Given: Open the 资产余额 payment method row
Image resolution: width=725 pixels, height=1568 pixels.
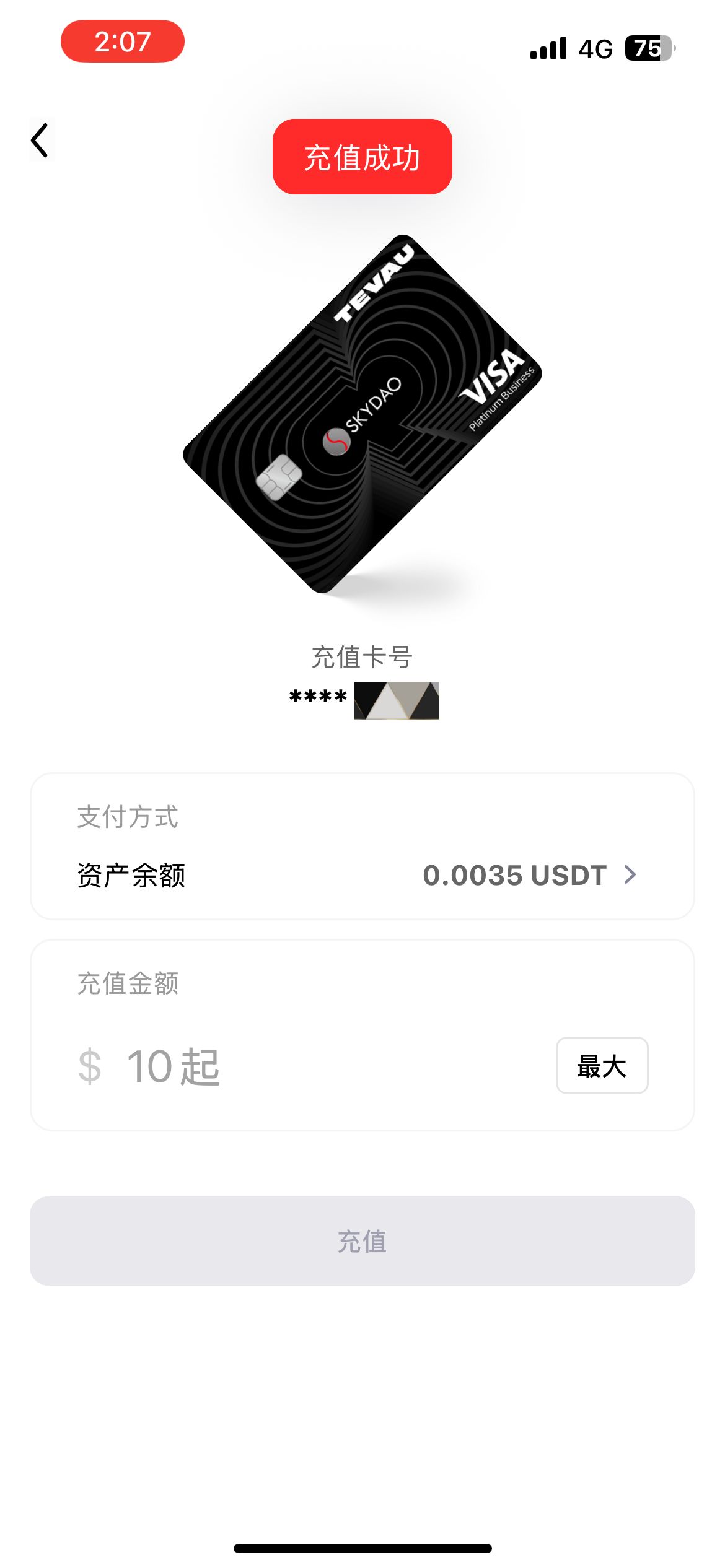Looking at the screenshot, I should pos(362,875).
